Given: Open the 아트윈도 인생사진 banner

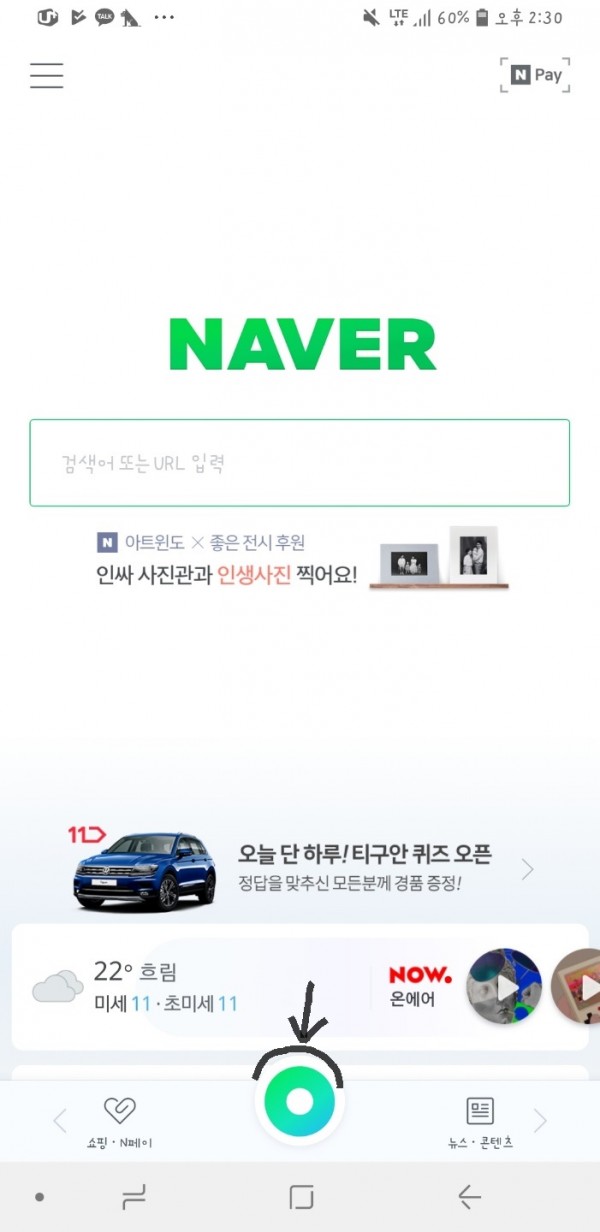Looking at the screenshot, I should pos(300,560).
